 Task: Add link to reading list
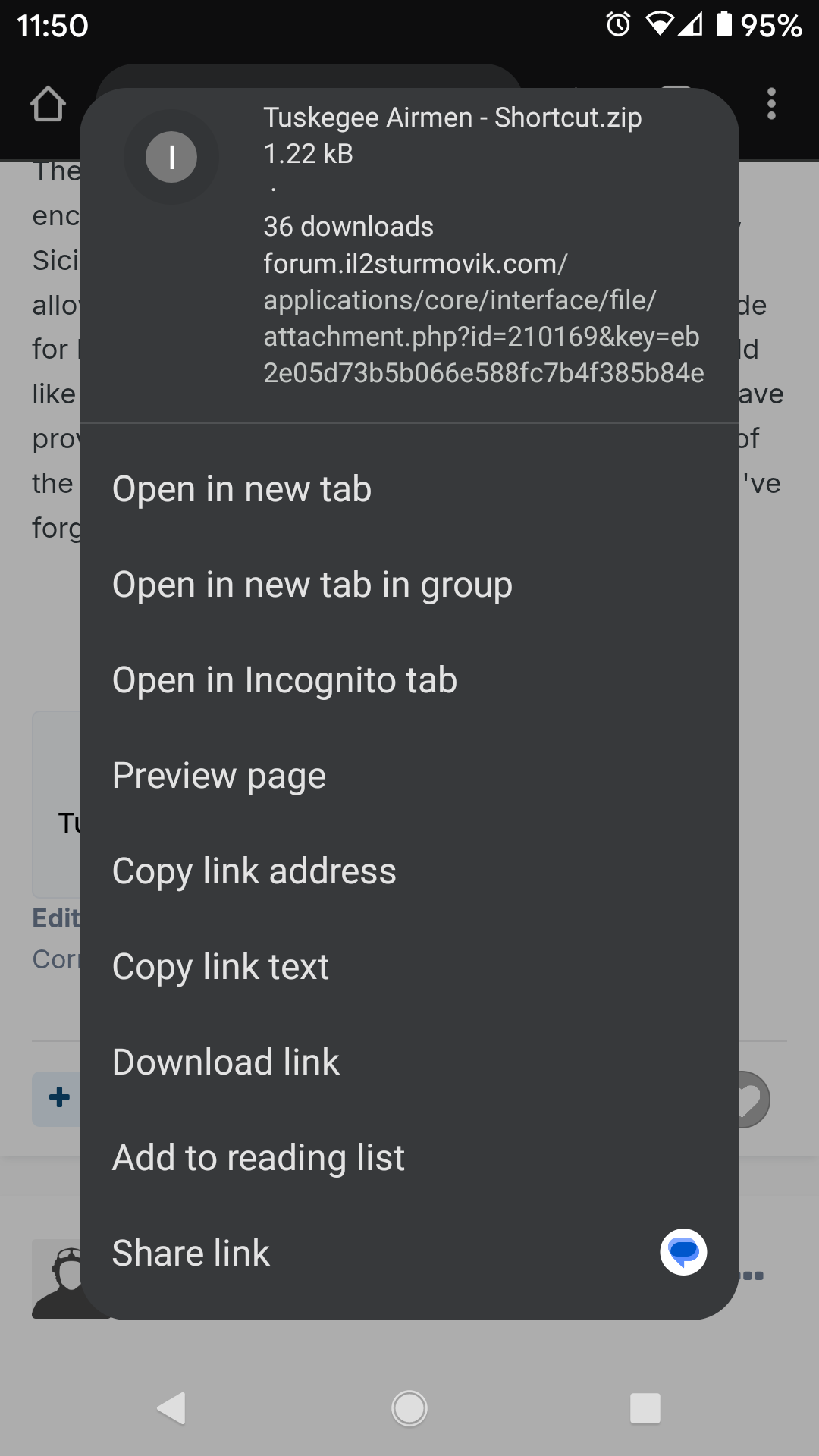click(409, 1158)
